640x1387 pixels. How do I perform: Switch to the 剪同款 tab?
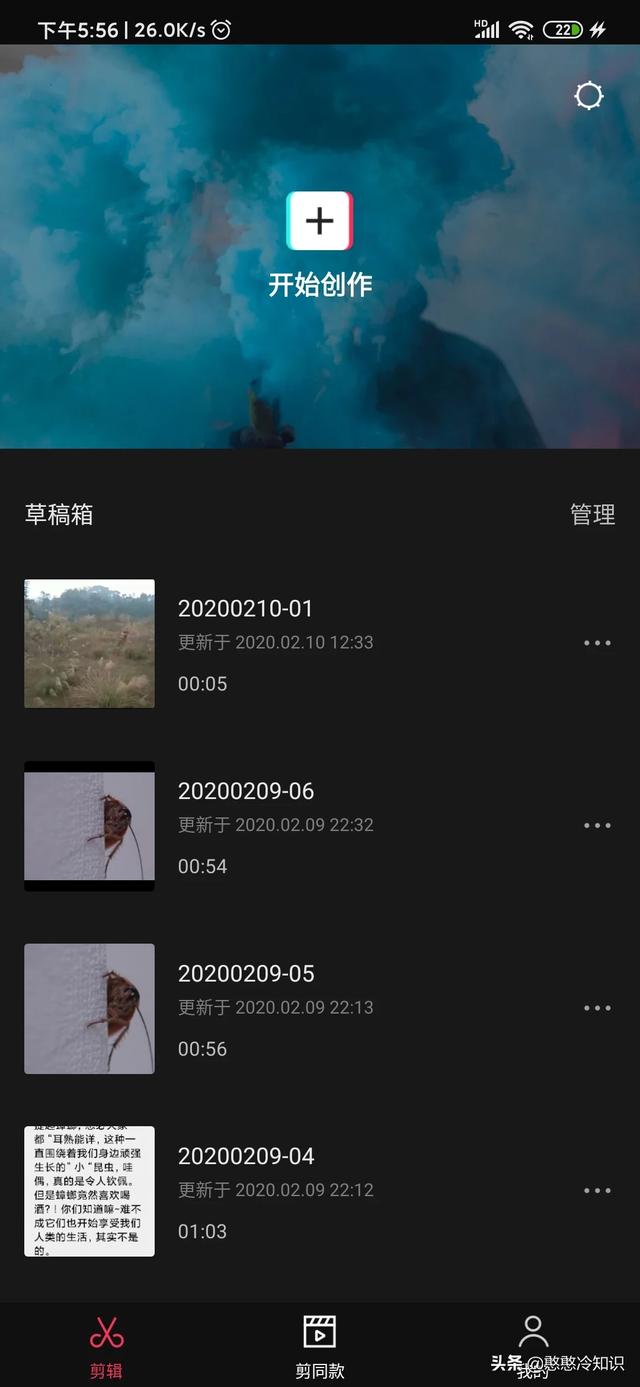click(319, 1346)
